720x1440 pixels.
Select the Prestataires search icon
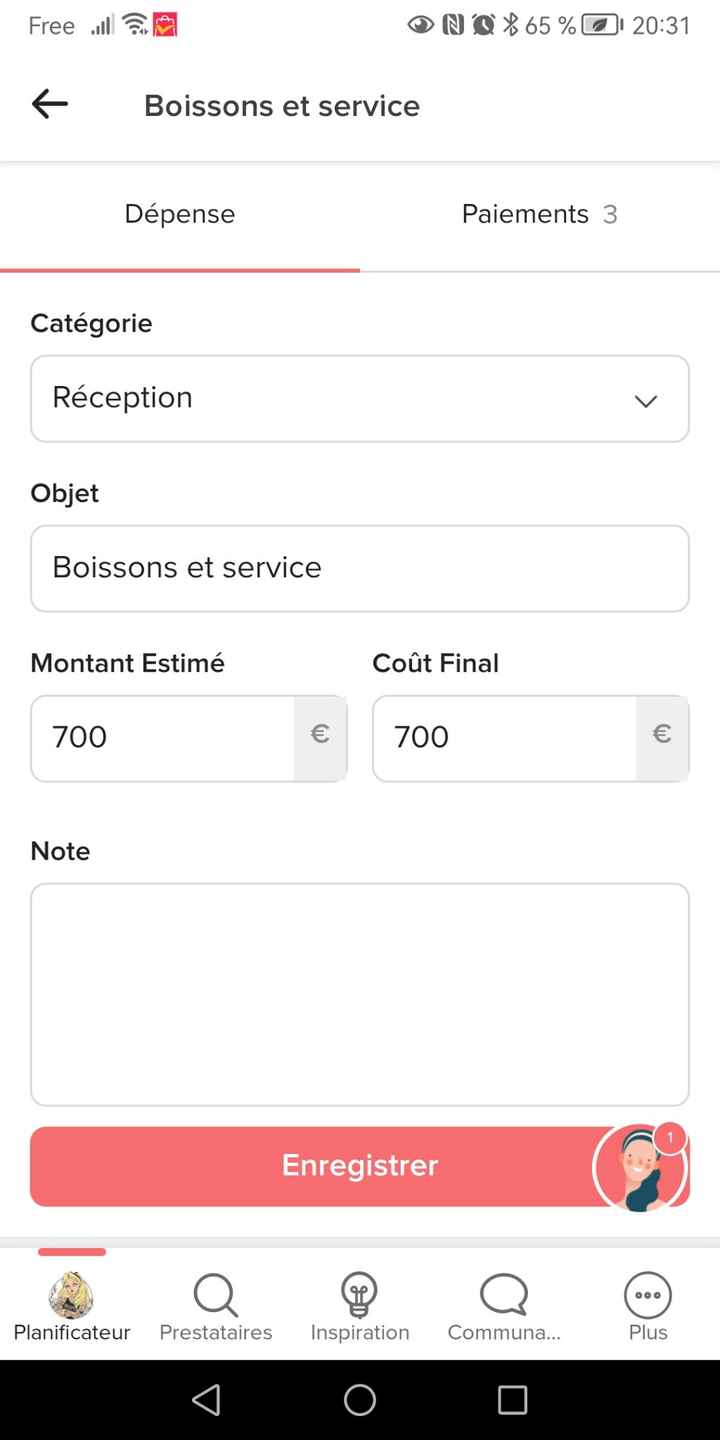(215, 1295)
